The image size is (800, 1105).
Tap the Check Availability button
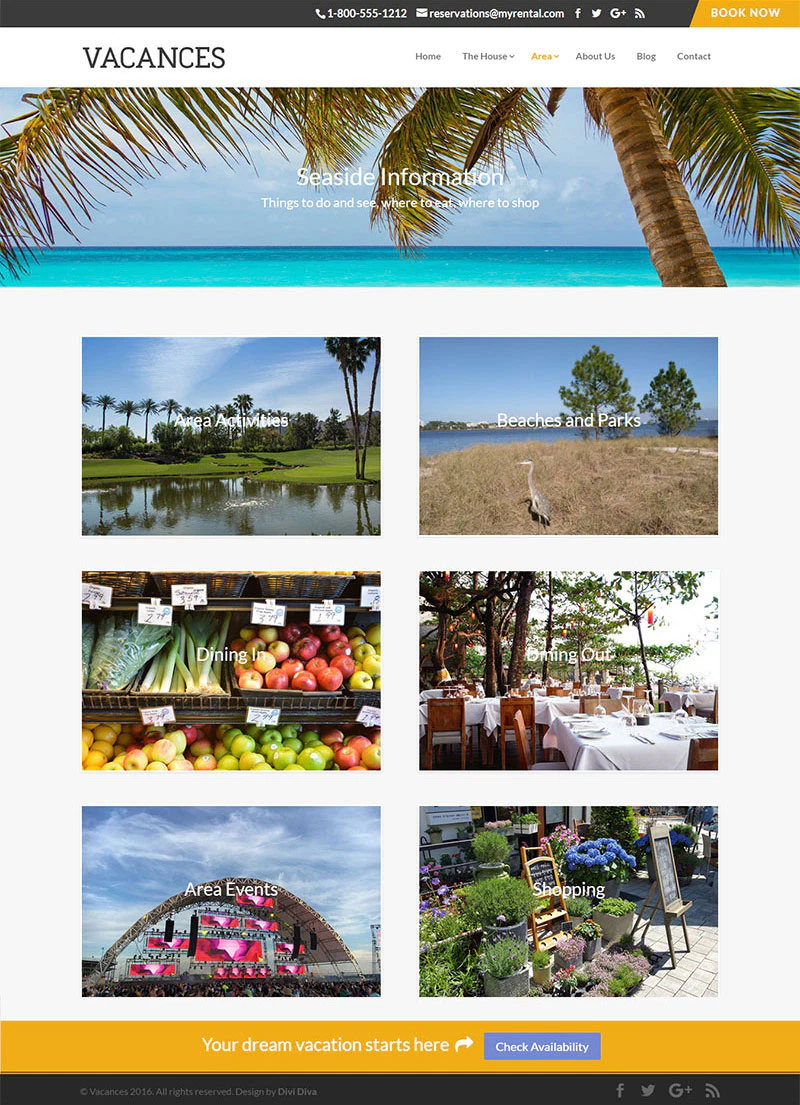[542, 1046]
